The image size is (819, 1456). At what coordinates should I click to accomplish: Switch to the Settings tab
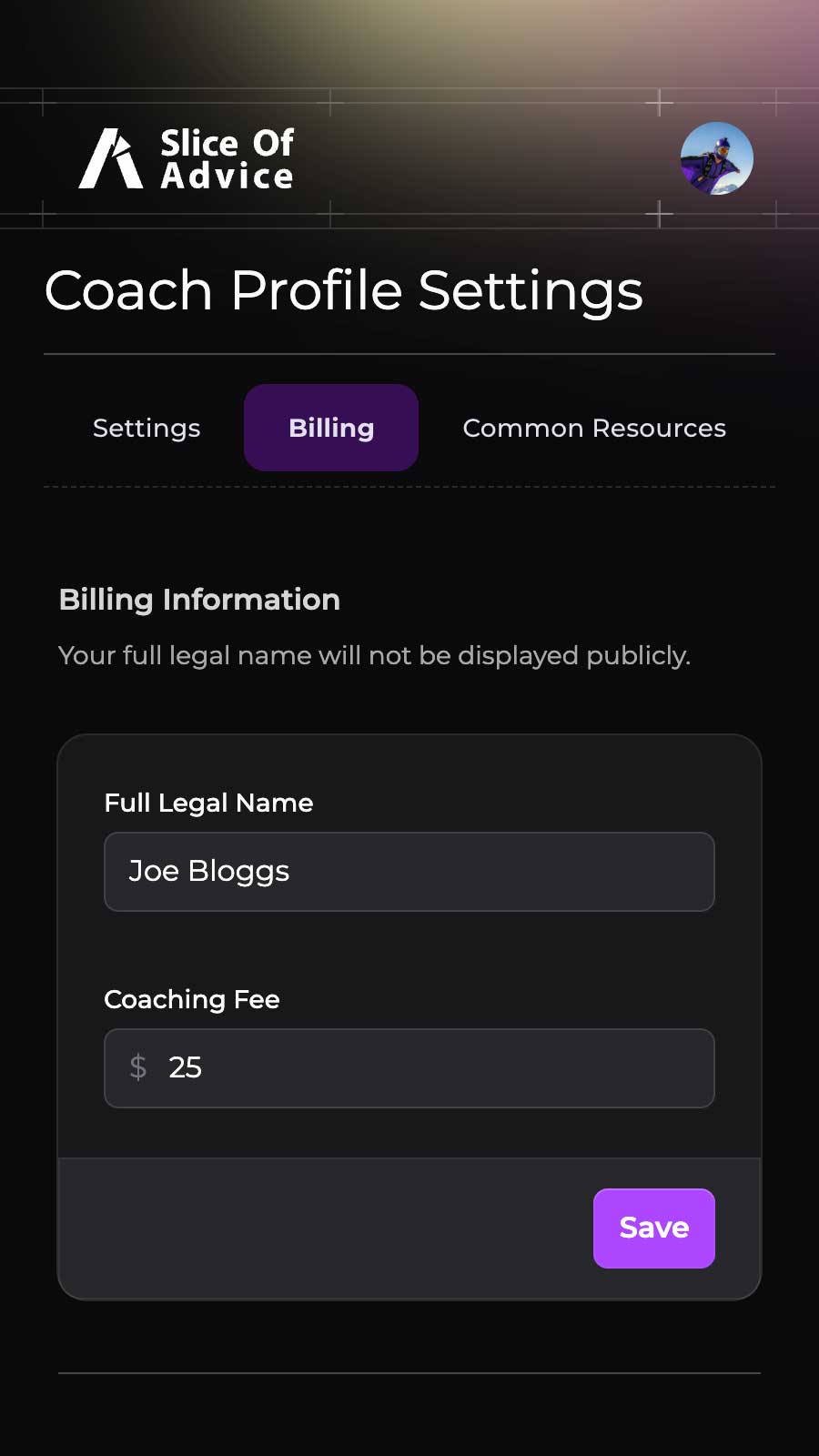(147, 428)
